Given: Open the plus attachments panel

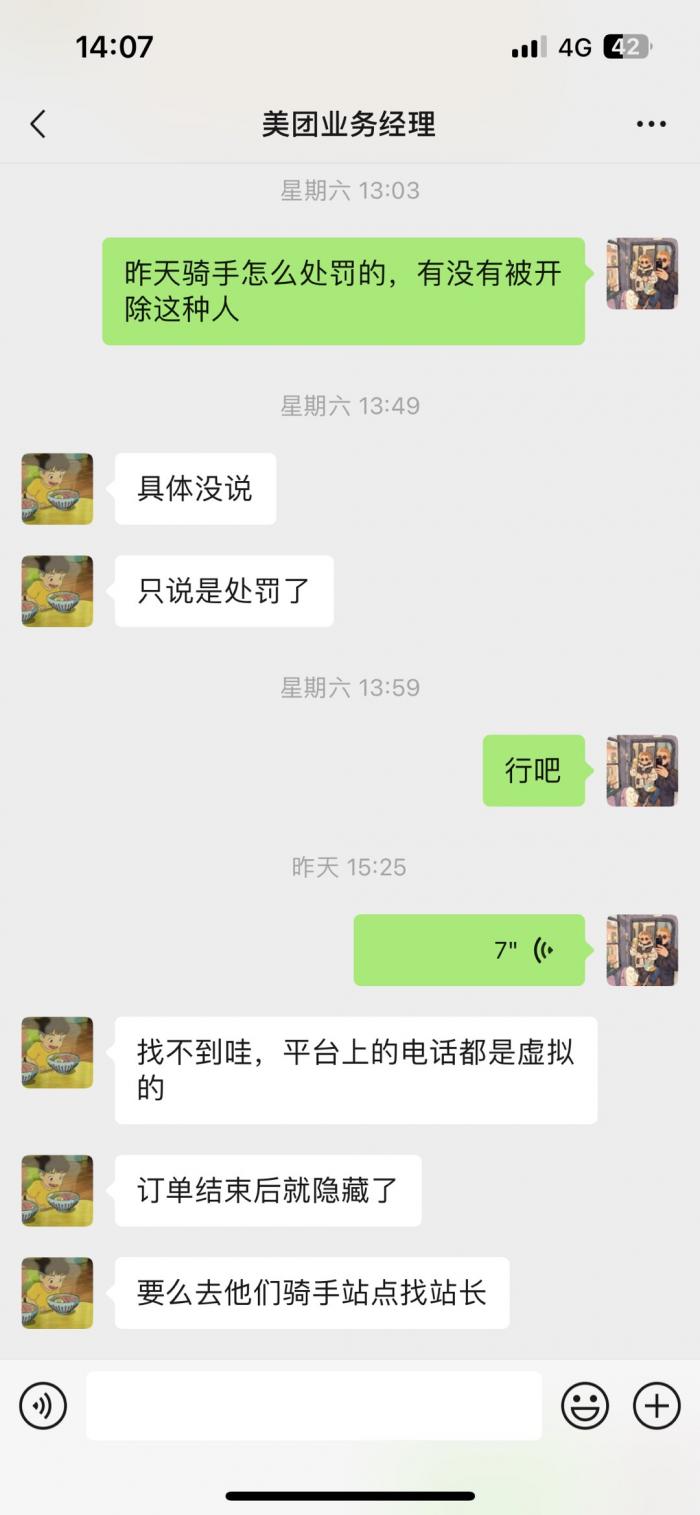Looking at the screenshot, I should point(657,1406).
